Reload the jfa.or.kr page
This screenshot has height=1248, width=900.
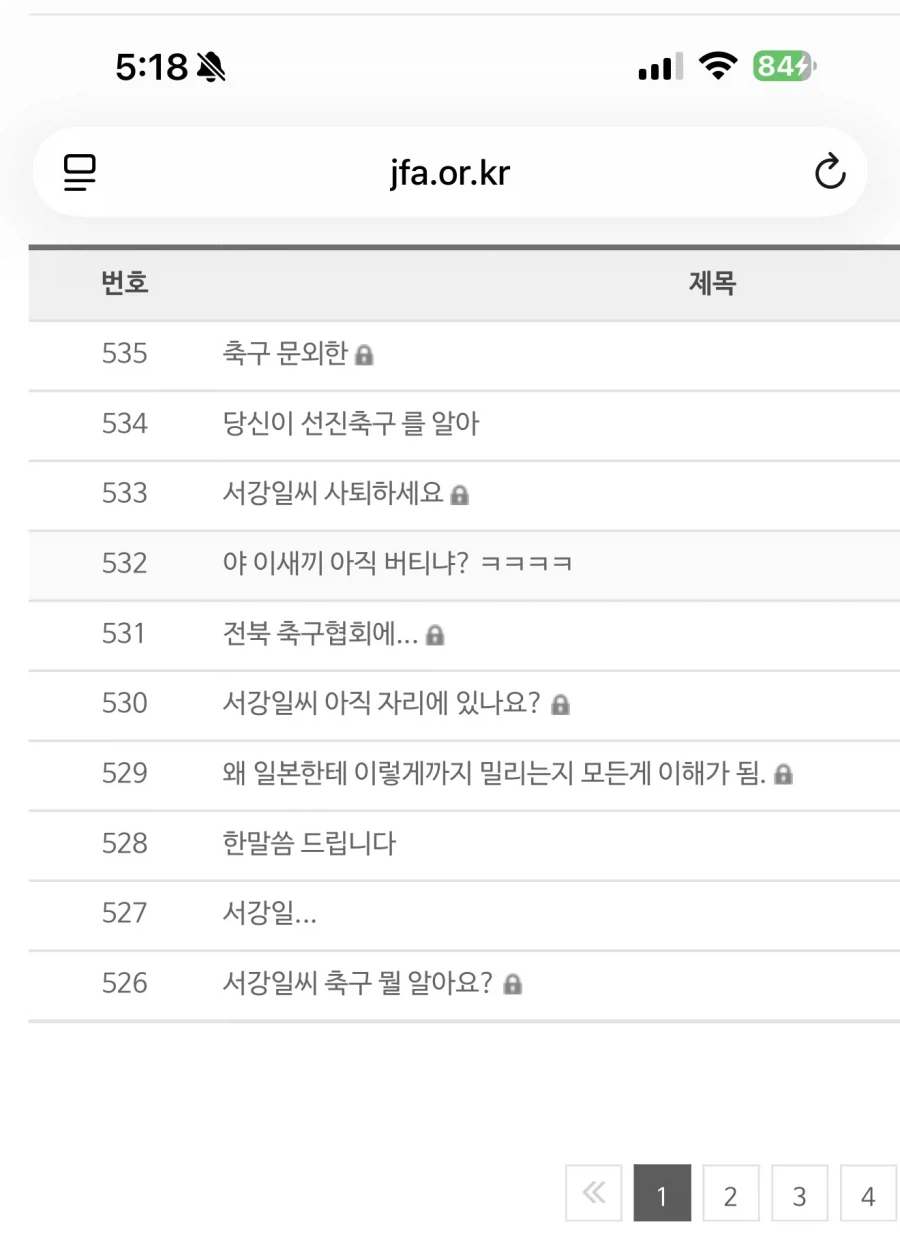(x=830, y=172)
